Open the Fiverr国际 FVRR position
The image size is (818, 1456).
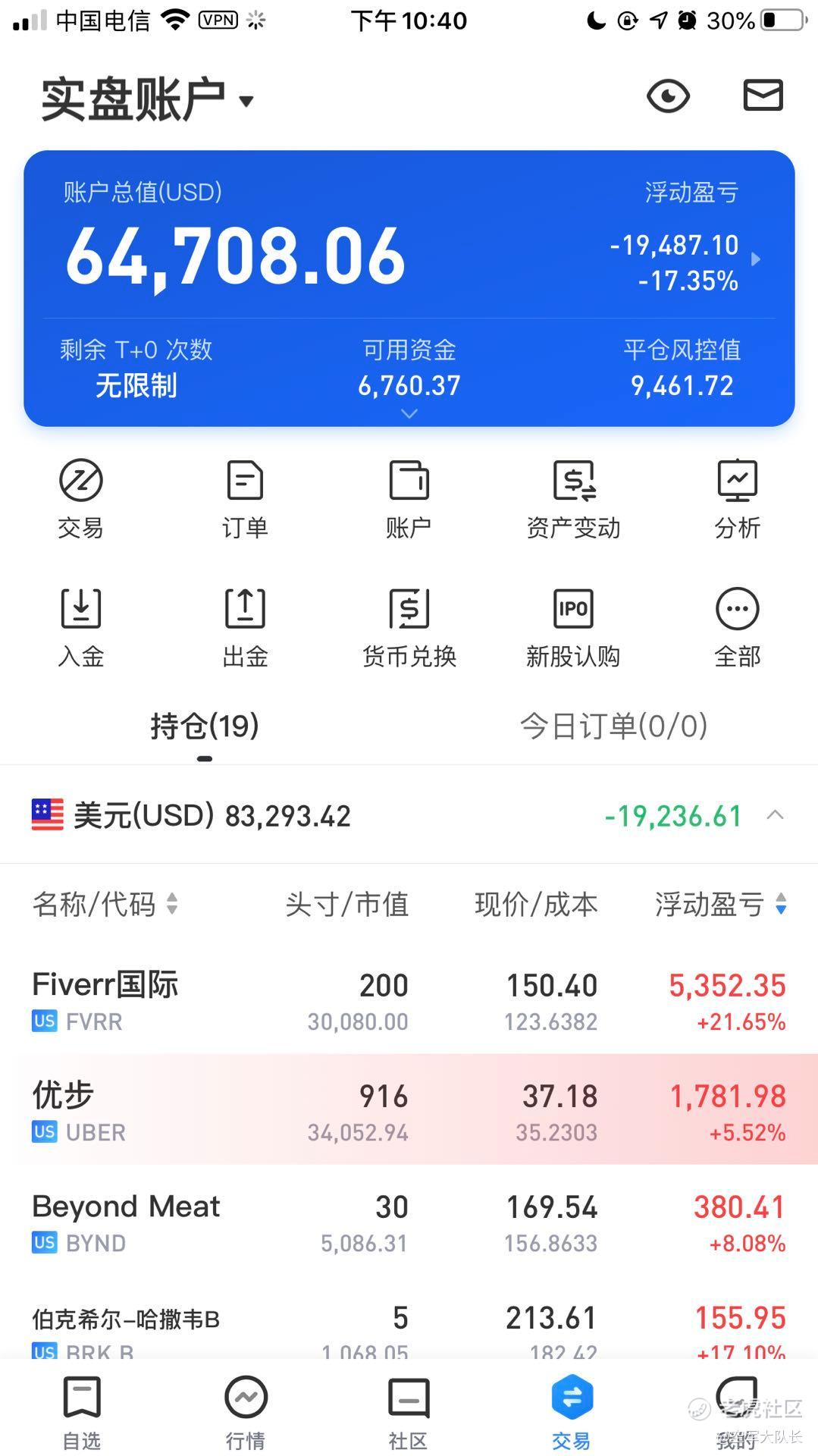[x=409, y=999]
